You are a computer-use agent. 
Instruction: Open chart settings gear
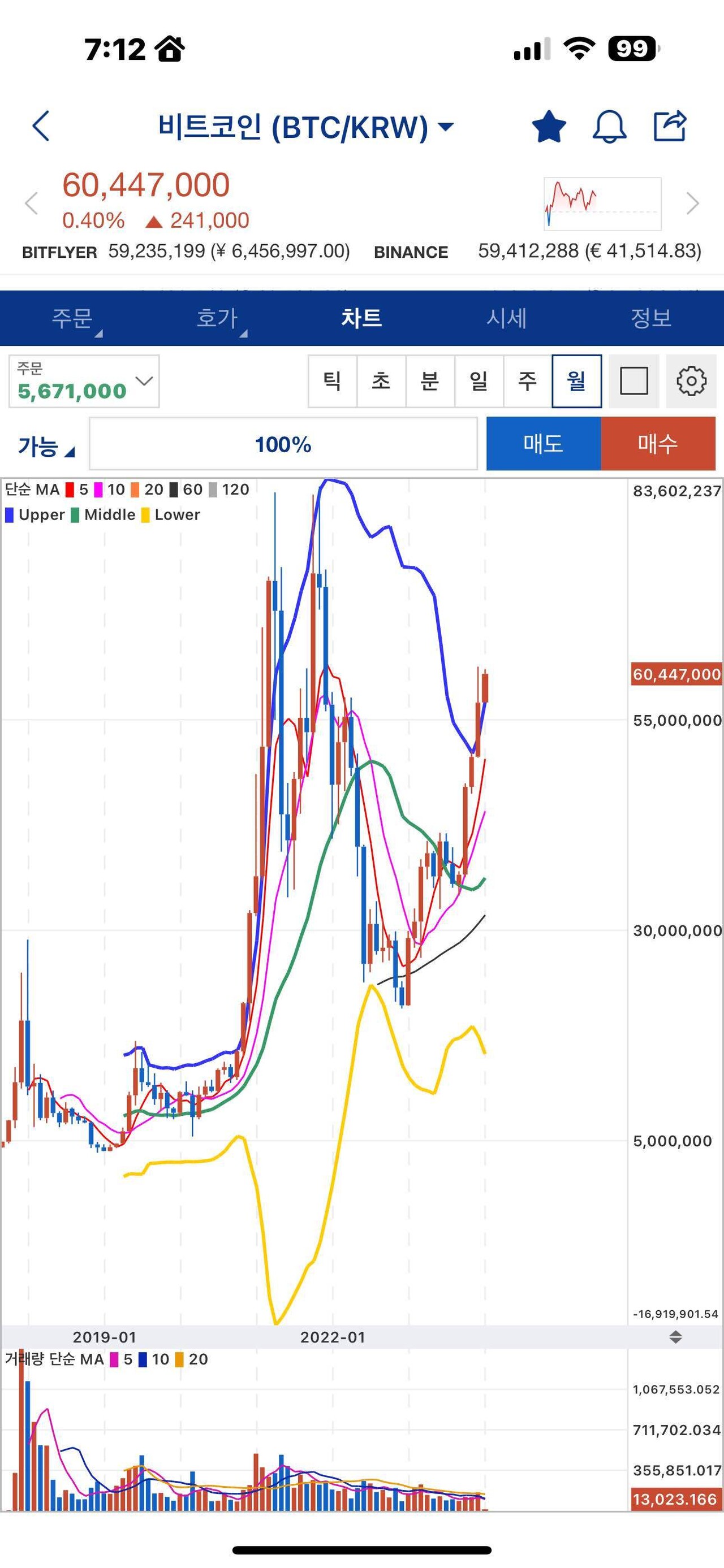pyautogui.click(x=691, y=382)
